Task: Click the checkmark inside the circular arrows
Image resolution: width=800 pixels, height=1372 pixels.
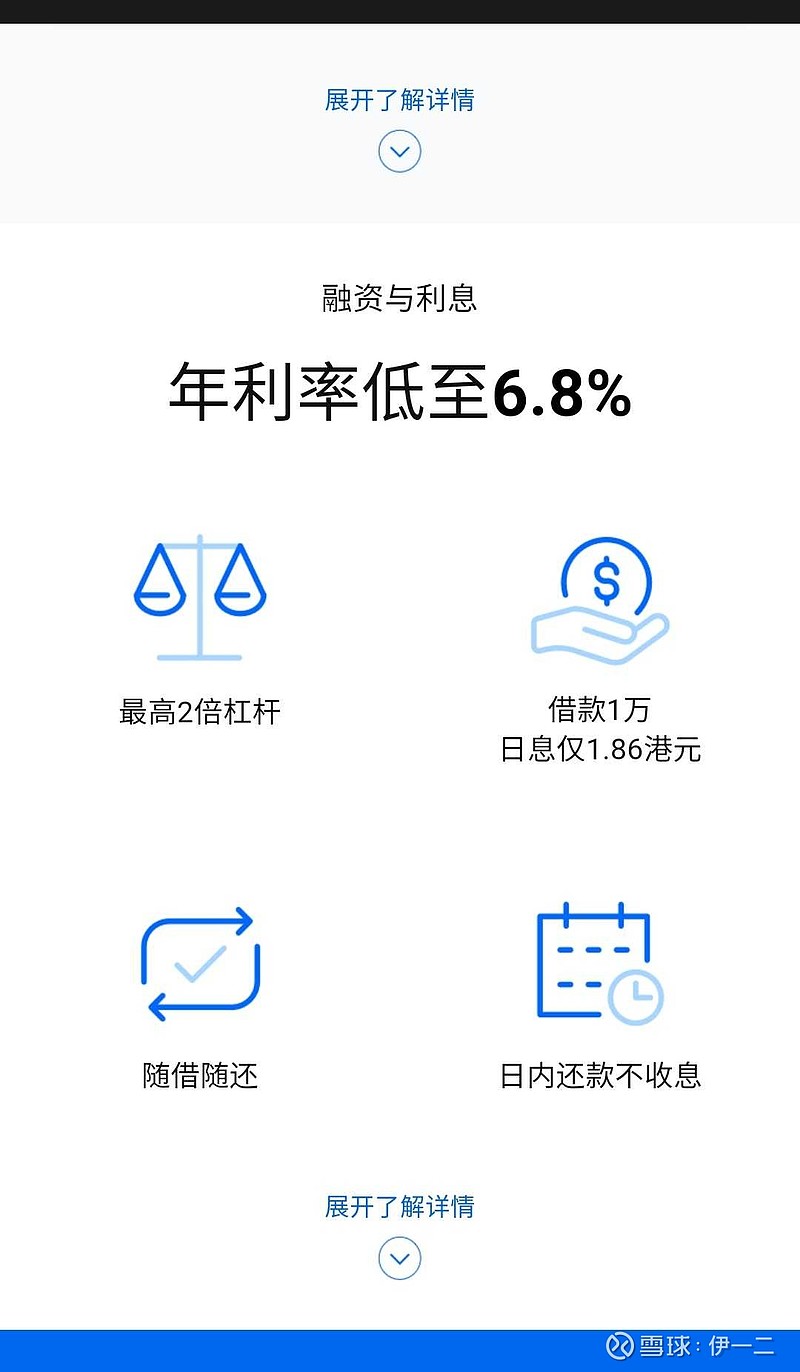Action: click(x=198, y=966)
